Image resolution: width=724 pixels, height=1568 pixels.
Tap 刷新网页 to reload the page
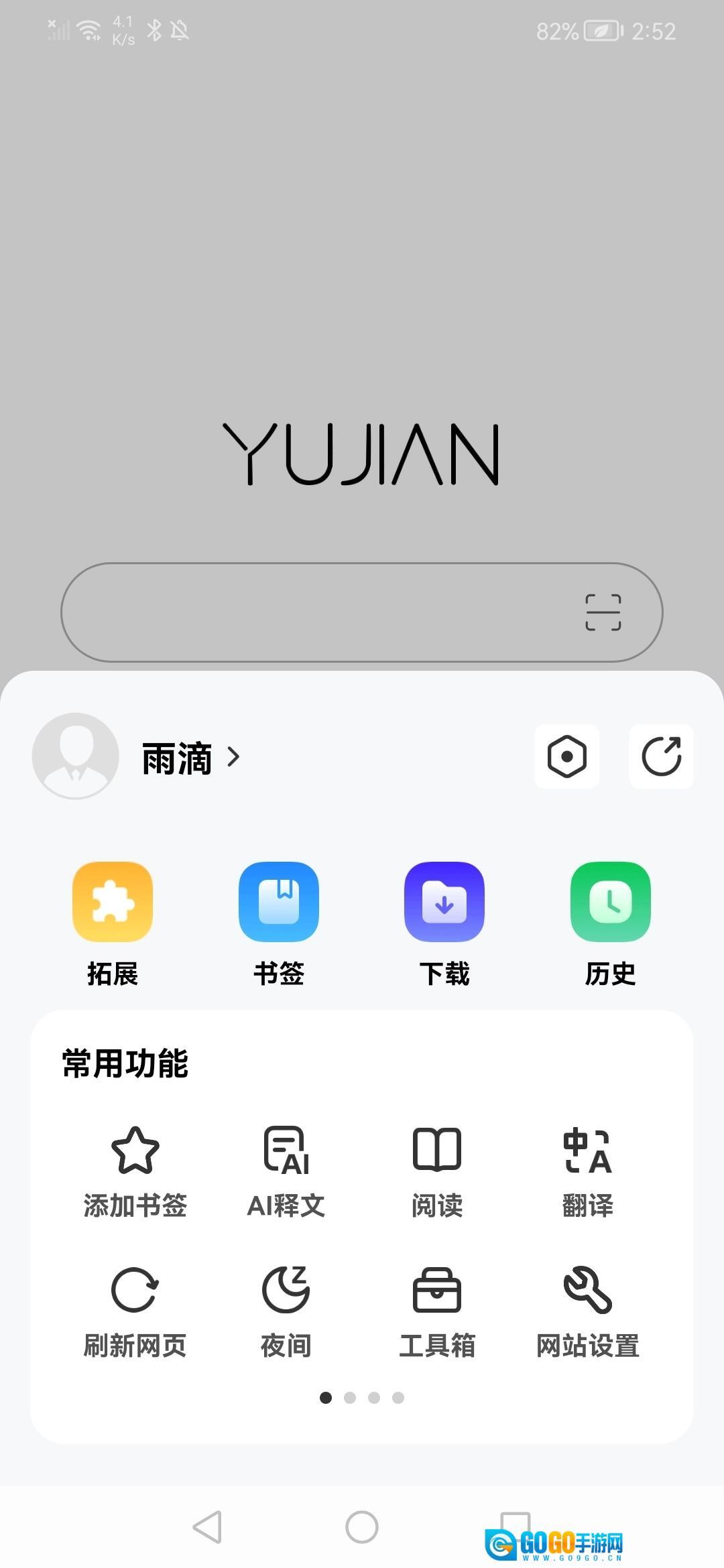(x=135, y=1311)
